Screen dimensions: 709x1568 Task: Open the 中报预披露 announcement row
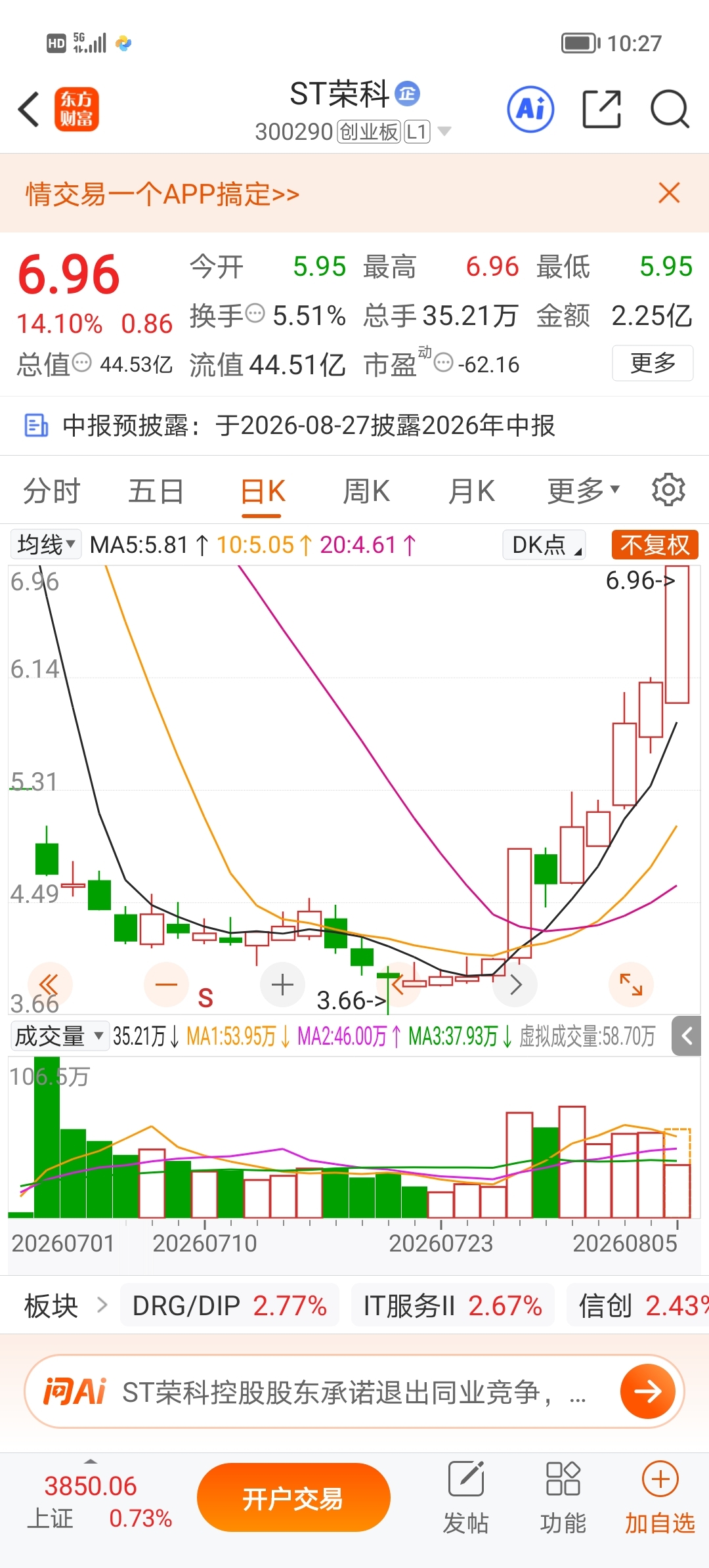354,425
